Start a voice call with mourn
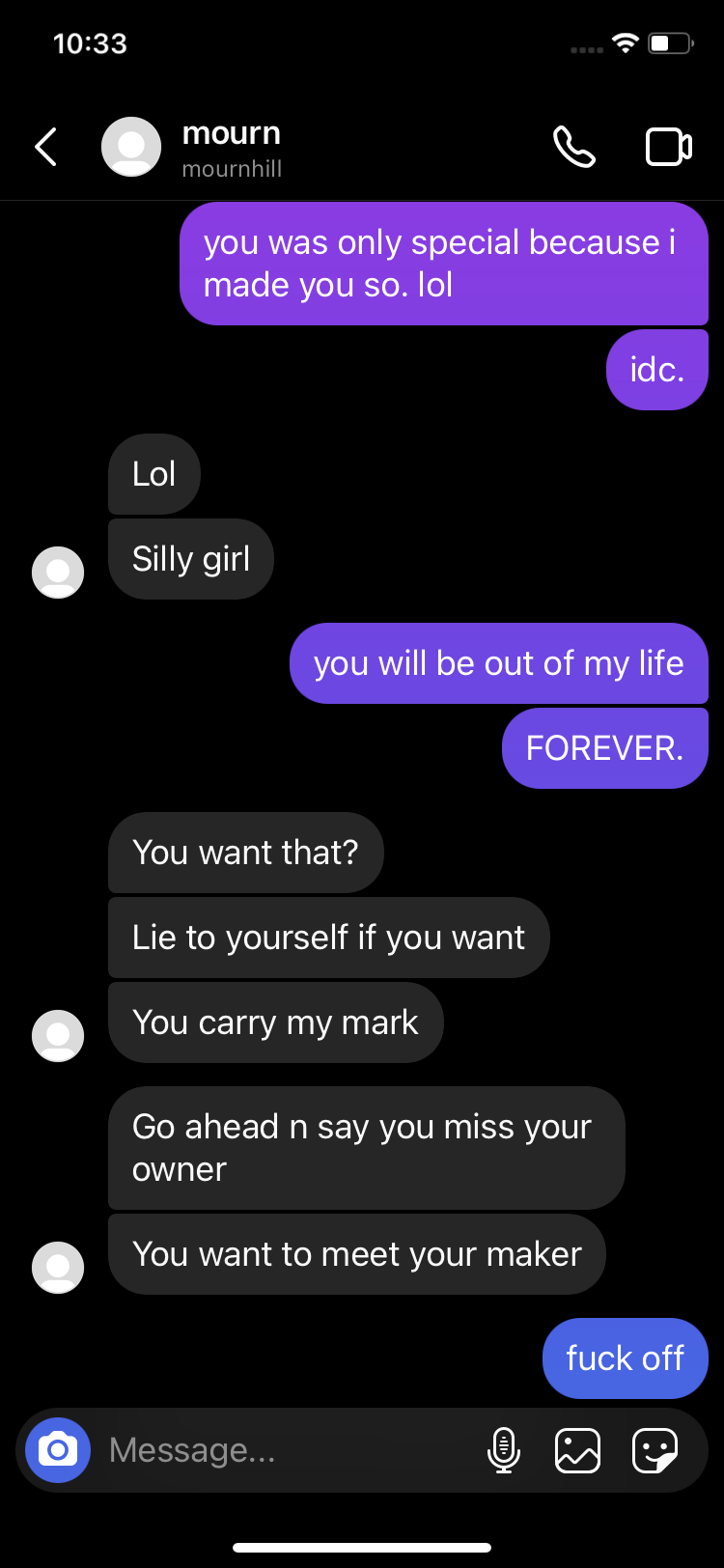Viewport: 724px width, 1568px height. 573,148
